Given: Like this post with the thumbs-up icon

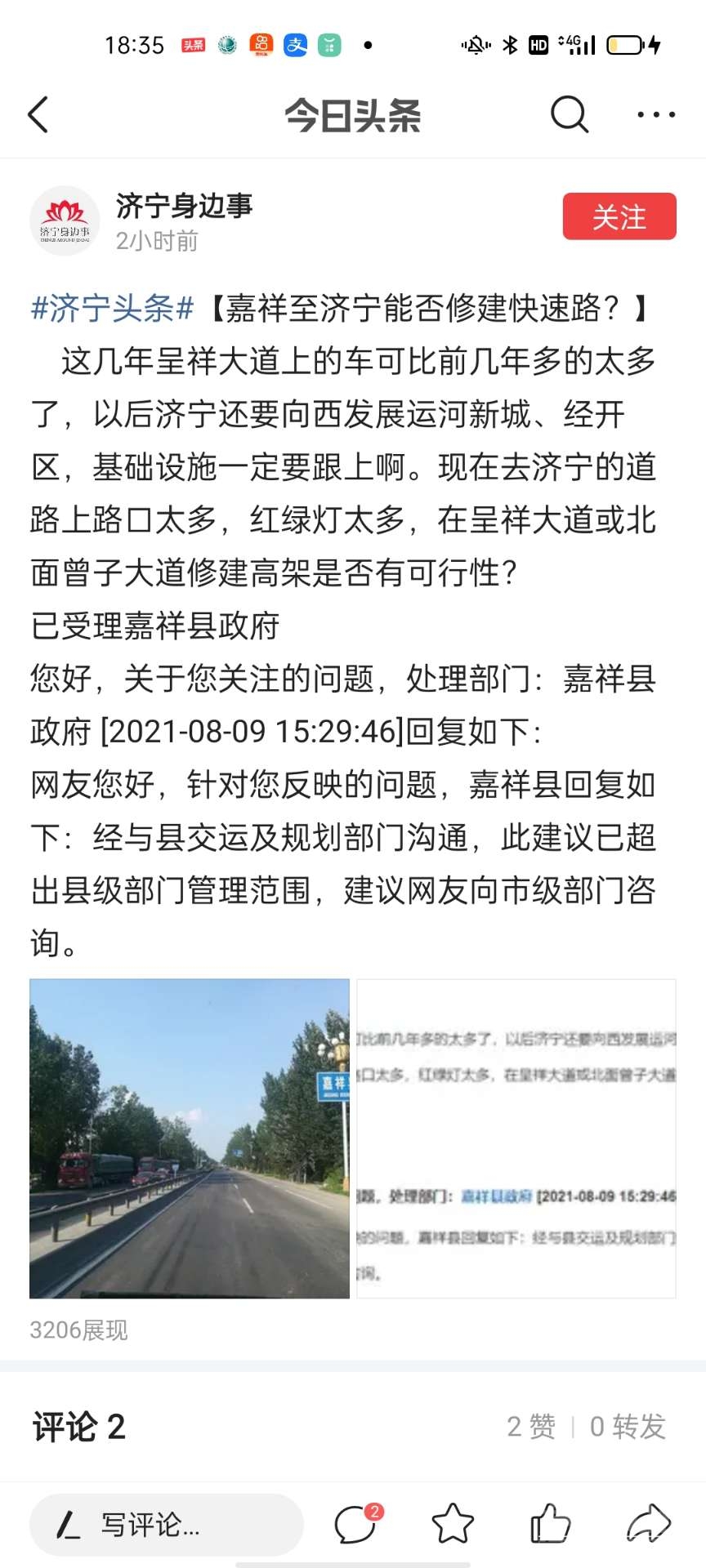Looking at the screenshot, I should pyautogui.click(x=550, y=1524).
